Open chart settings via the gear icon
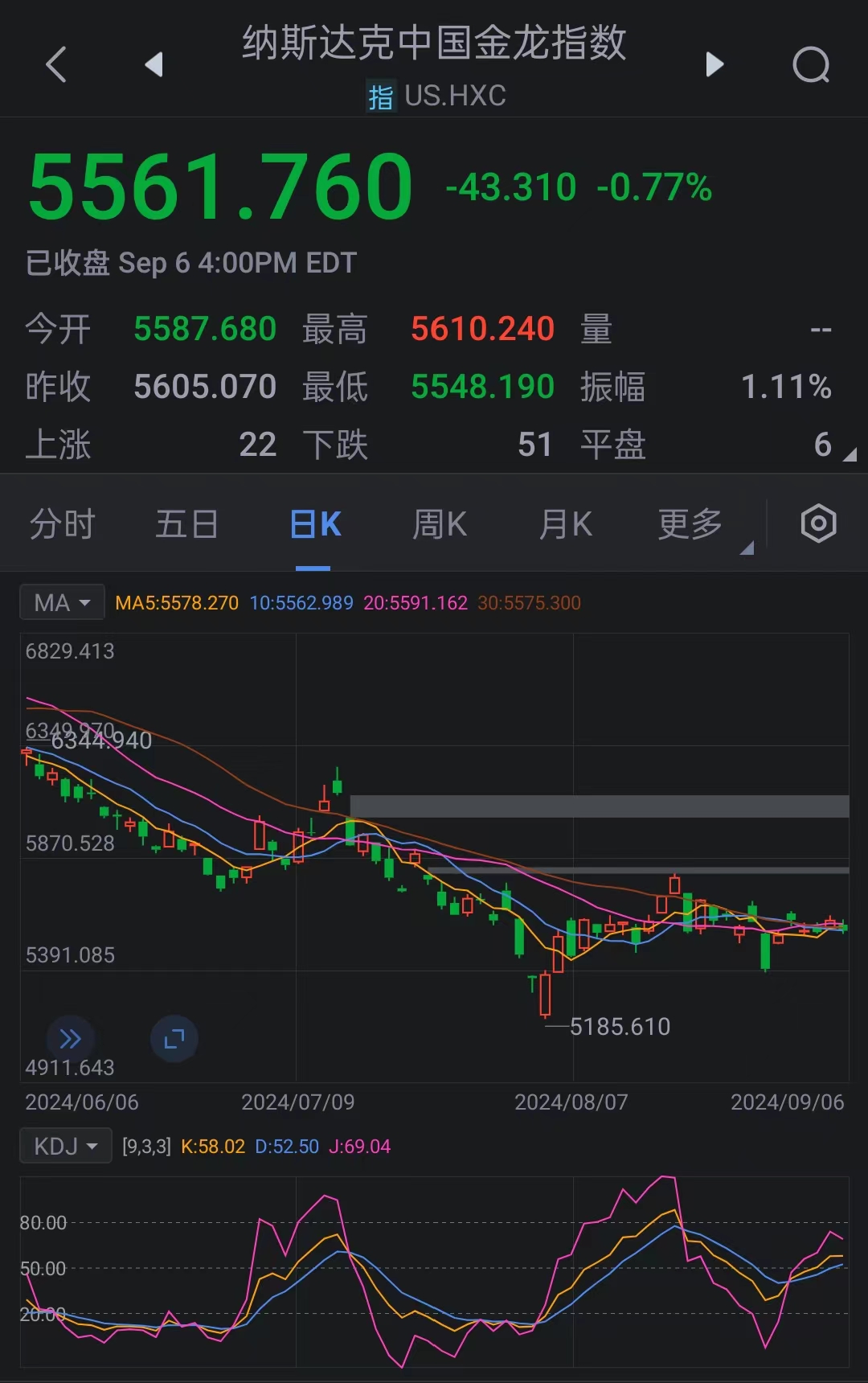868x1383 pixels. (818, 523)
